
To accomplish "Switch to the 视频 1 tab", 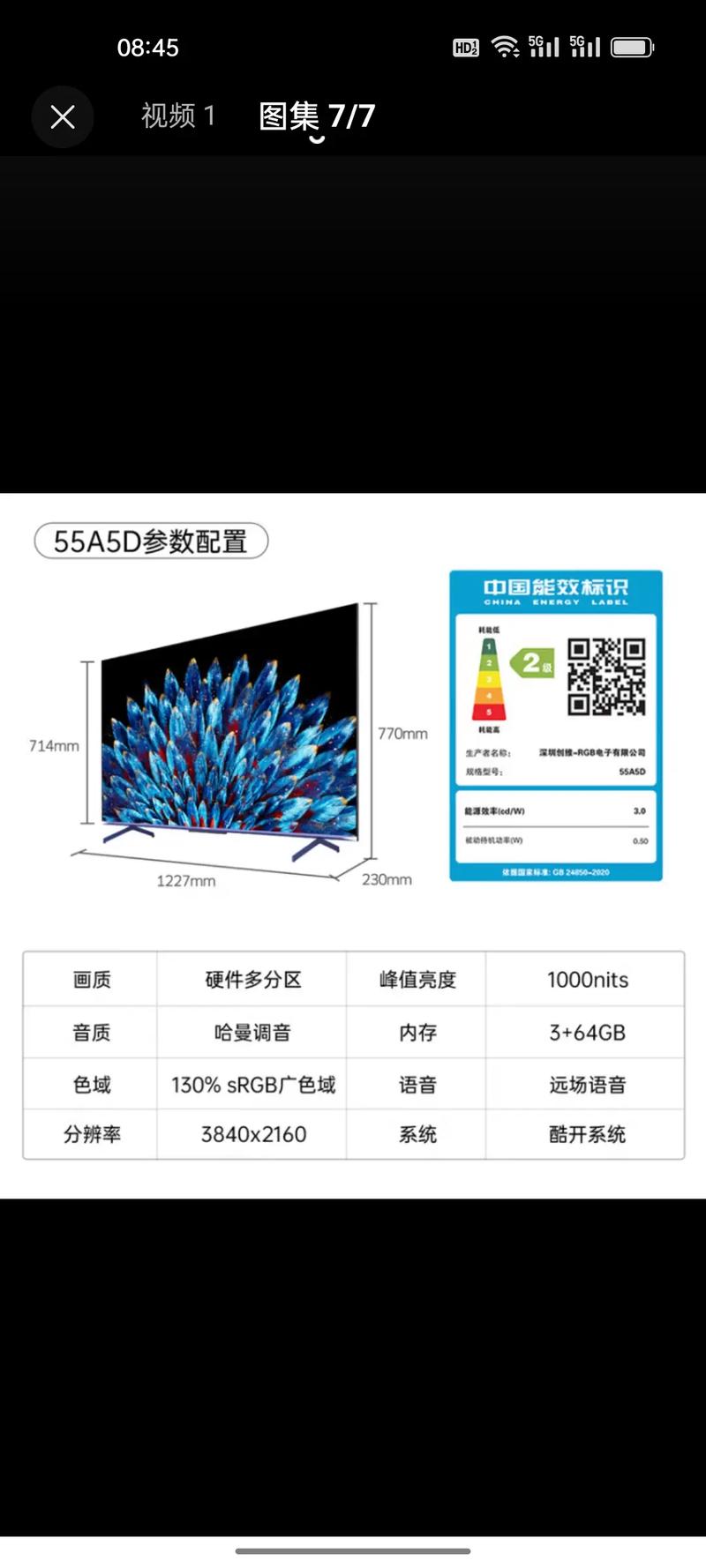I will pyautogui.click(x=178, y=116).
